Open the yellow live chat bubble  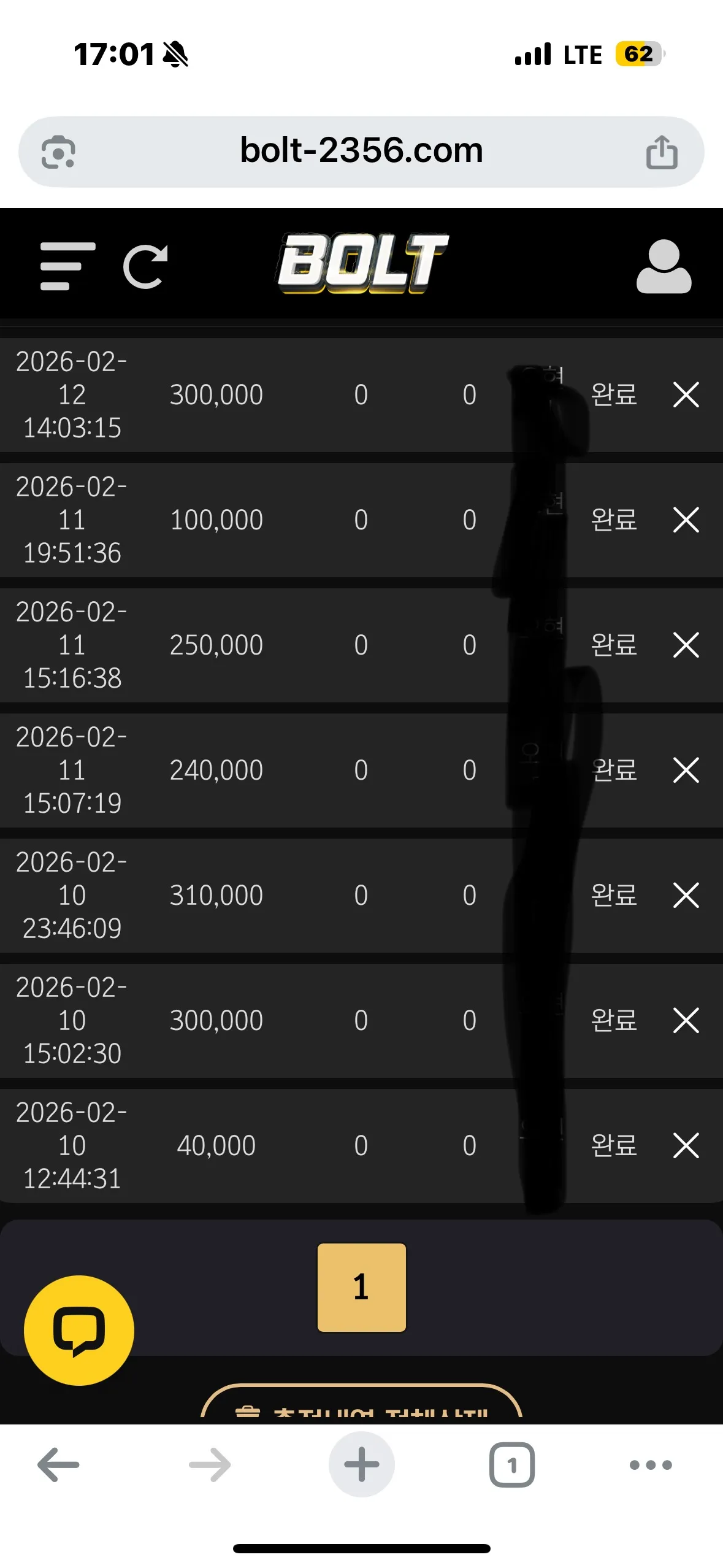point(79,1330)
